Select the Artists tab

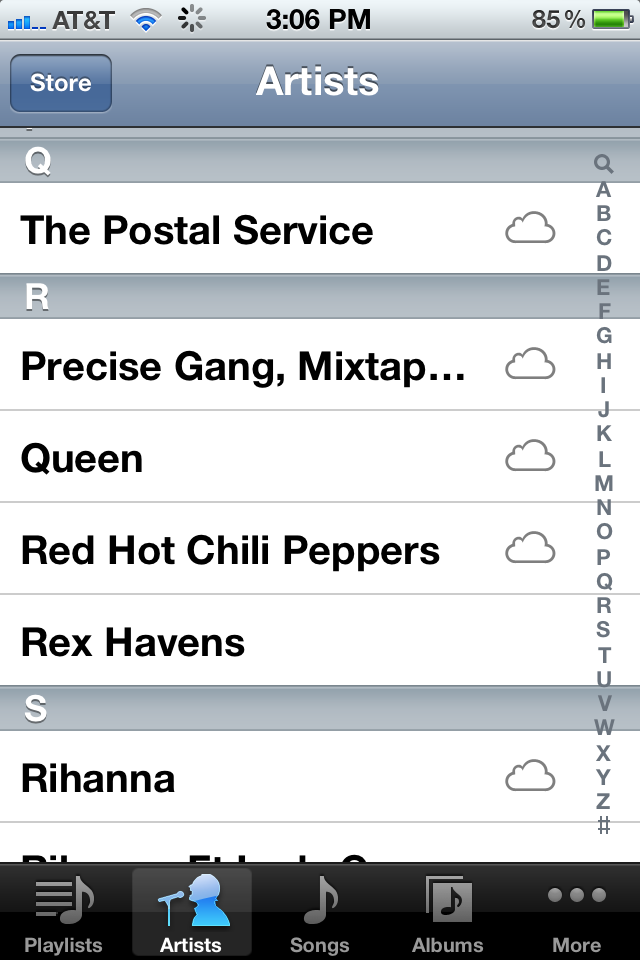pos(192,913)
